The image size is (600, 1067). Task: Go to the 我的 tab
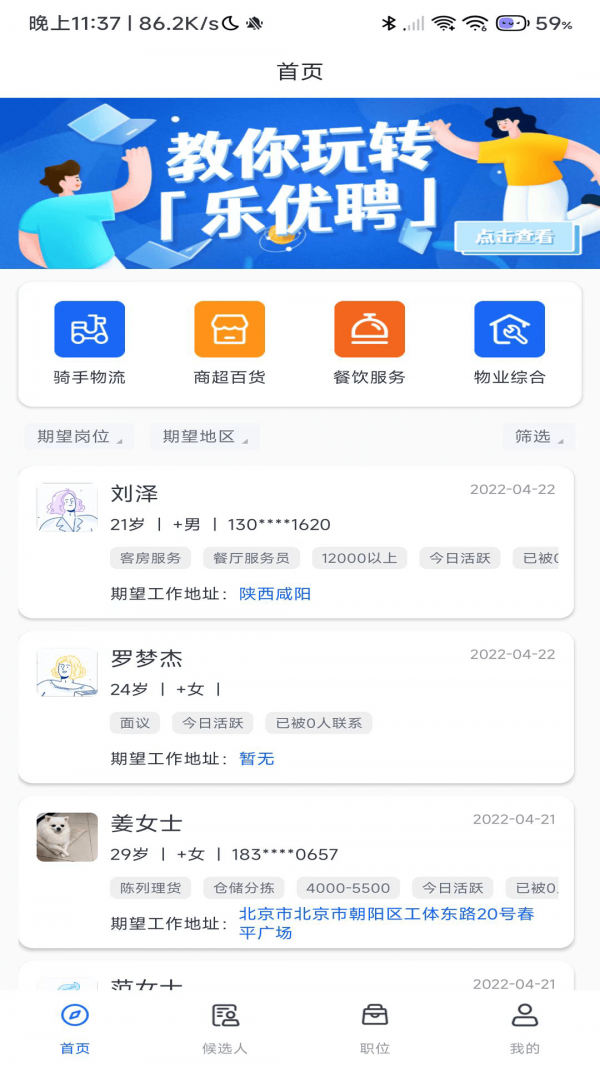[x=524, y=1029]
